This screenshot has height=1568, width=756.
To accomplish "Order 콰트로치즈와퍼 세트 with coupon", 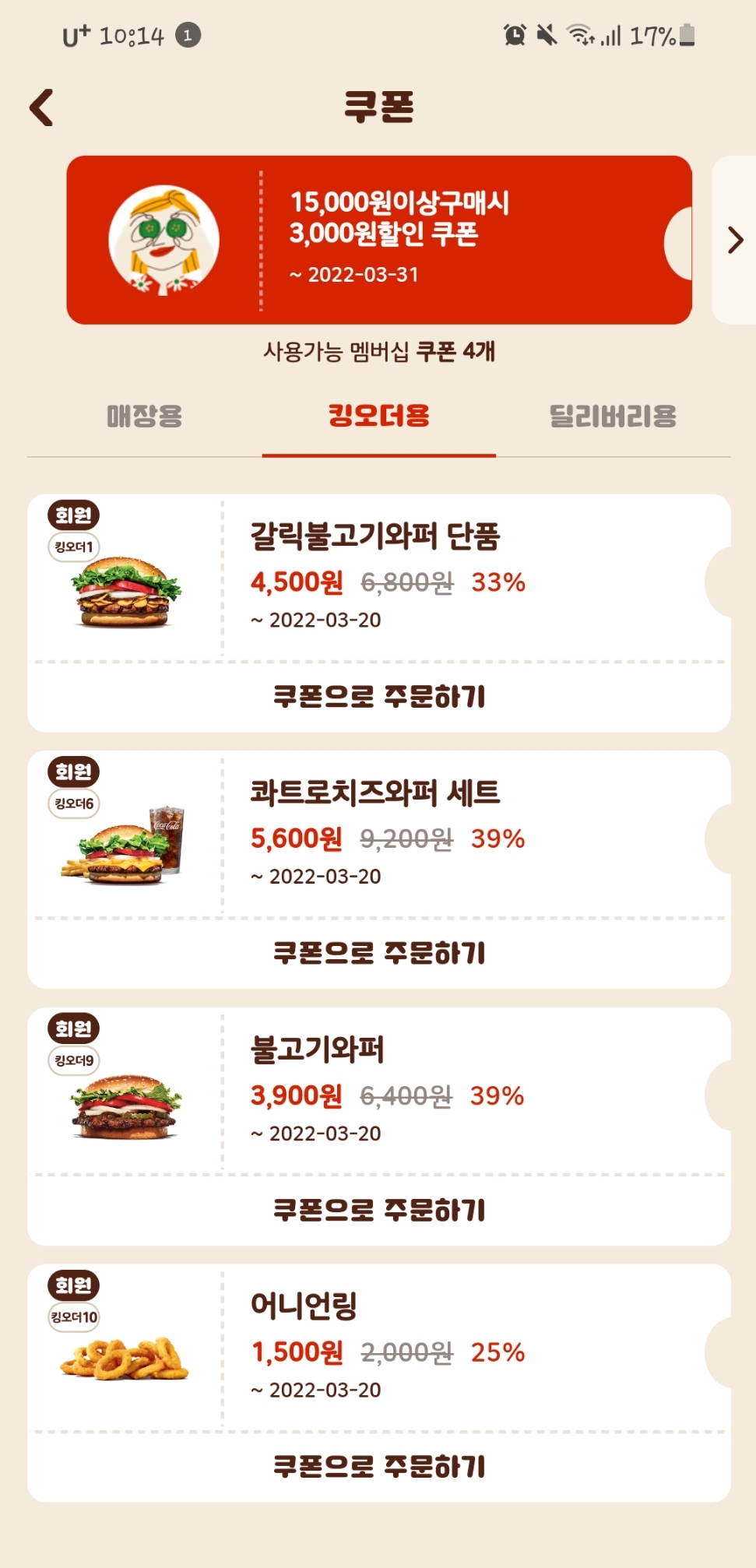I will coord(378,953).
